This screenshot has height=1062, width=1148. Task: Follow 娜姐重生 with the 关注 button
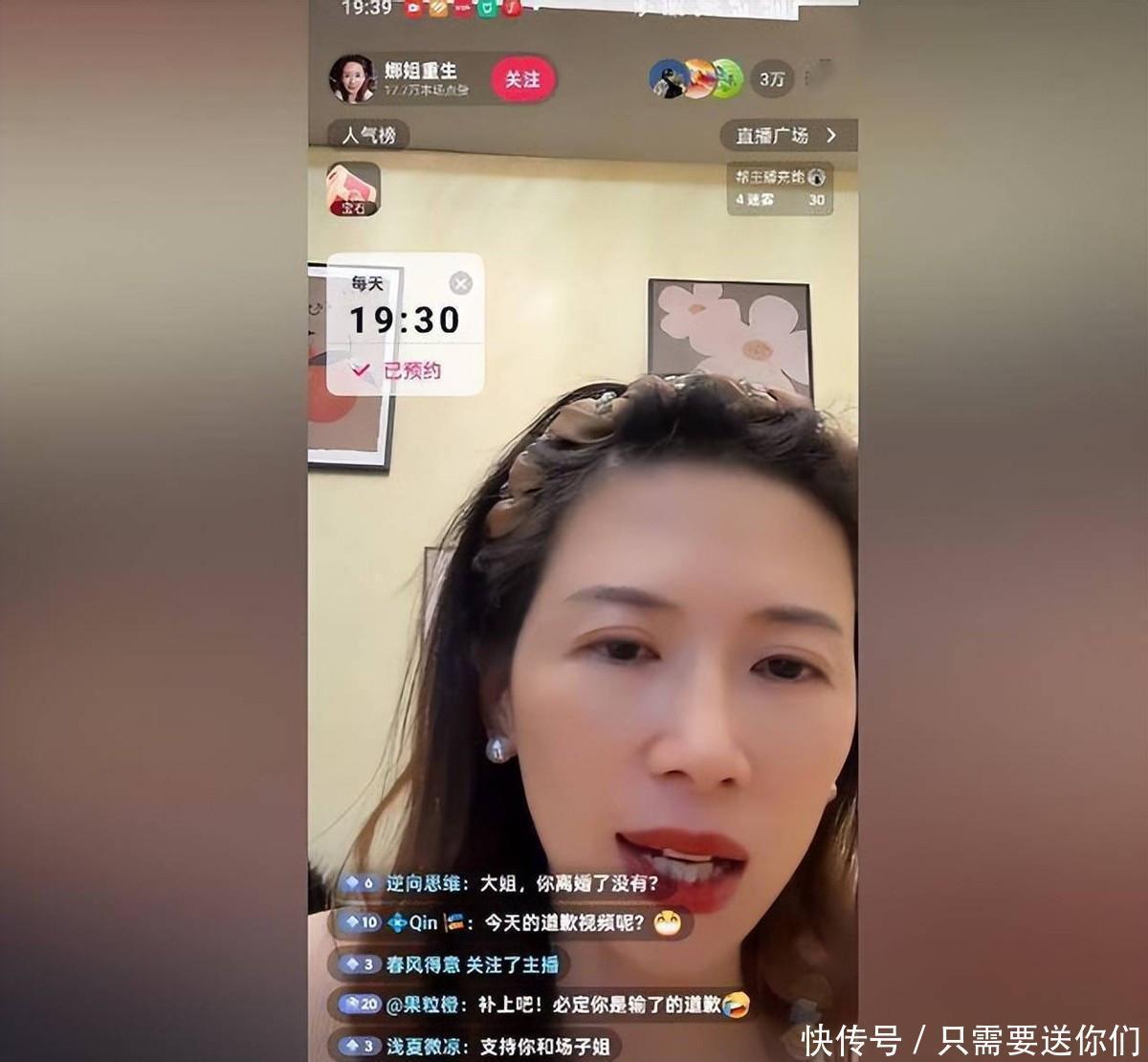[x=522, y=79]
